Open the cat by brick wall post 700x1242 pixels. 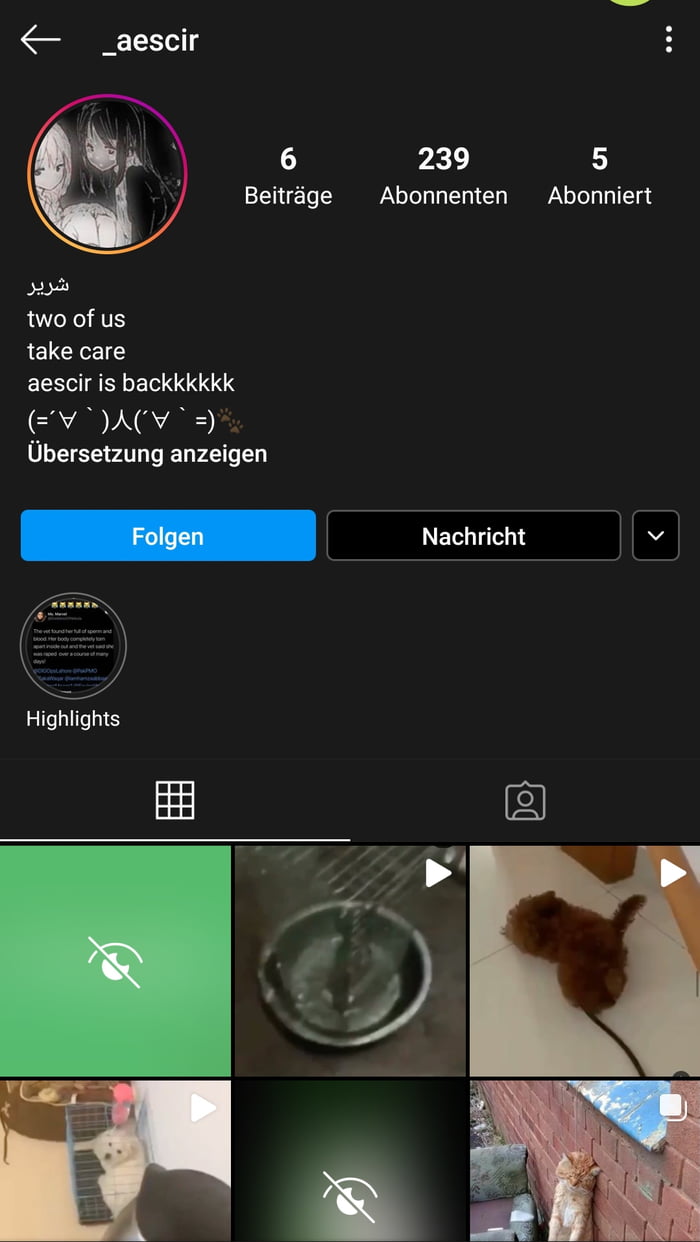584,1160
